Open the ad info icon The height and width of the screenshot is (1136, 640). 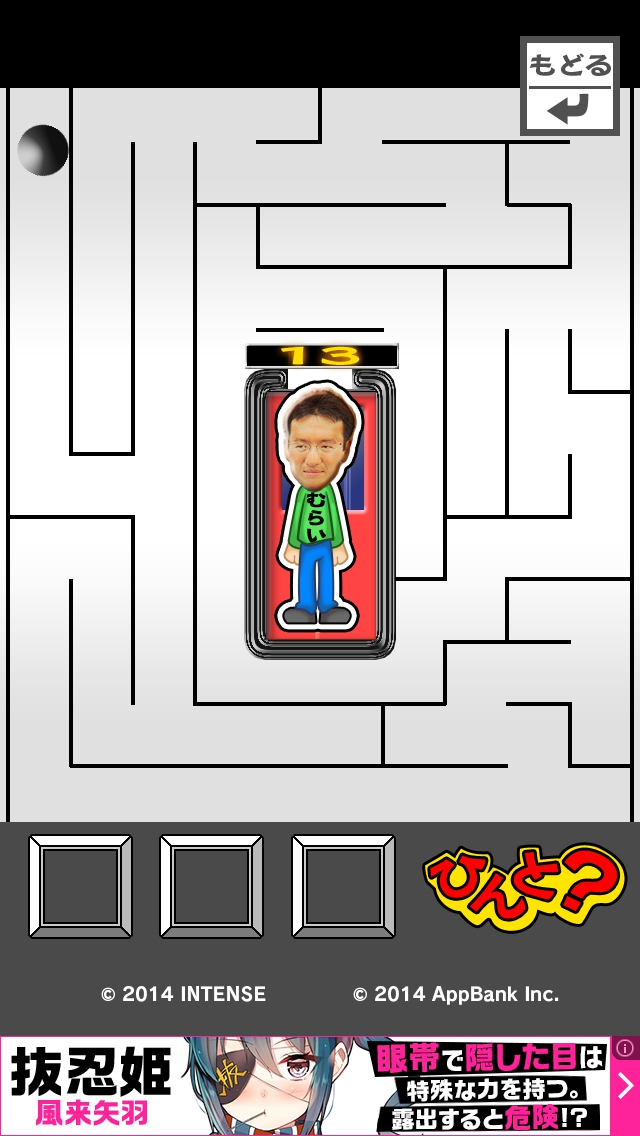pos(625,1048)
